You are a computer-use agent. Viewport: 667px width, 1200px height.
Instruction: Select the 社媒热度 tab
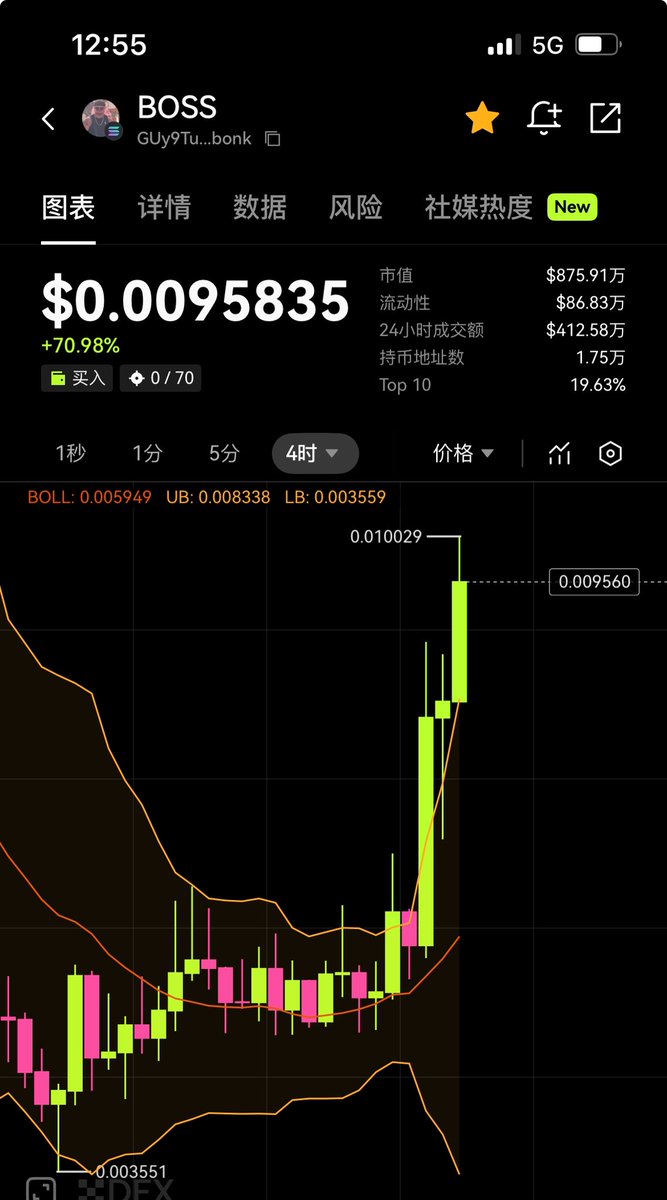pyautogui.click(x=478, y=207)
